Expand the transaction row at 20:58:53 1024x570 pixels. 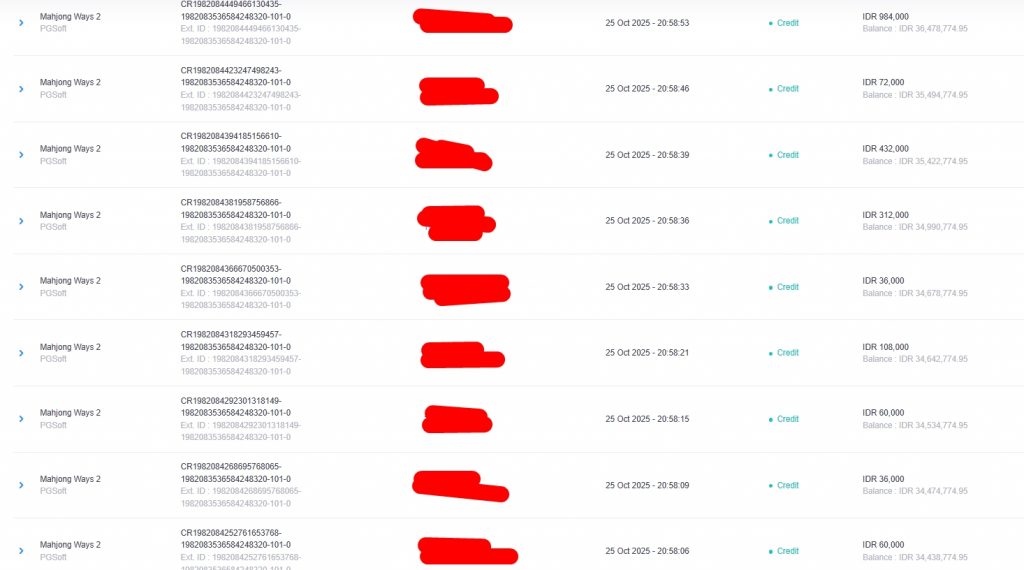[x=21, y=23]
